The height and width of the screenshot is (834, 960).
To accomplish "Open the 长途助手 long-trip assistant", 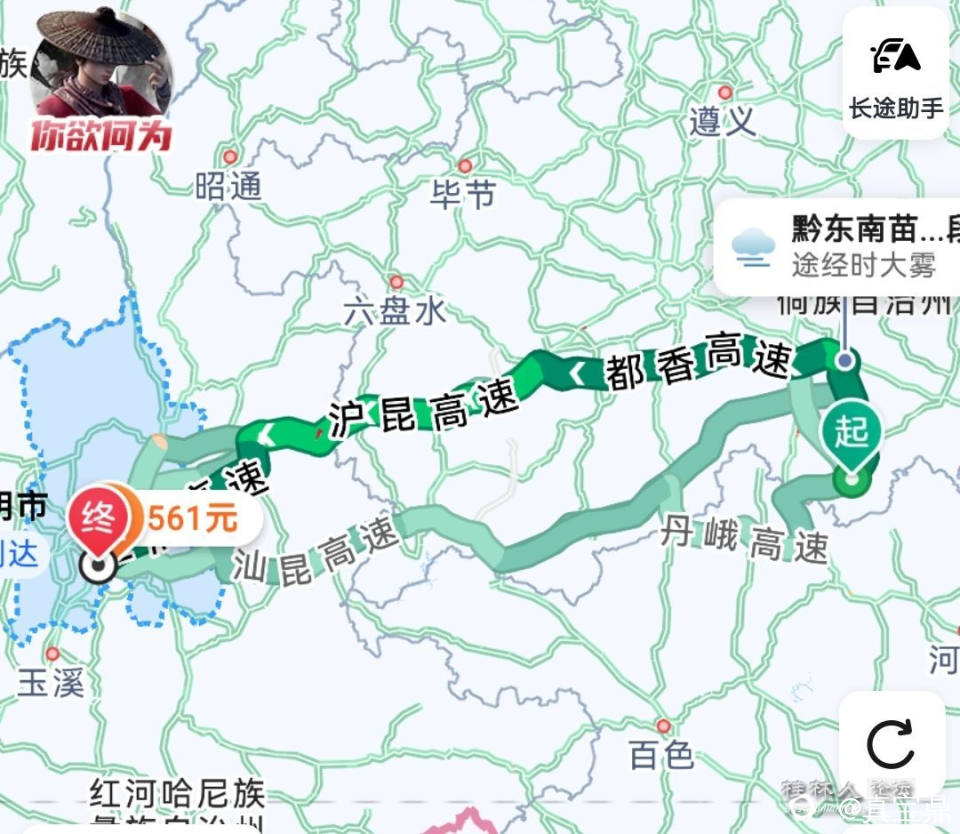I will 896,73.
